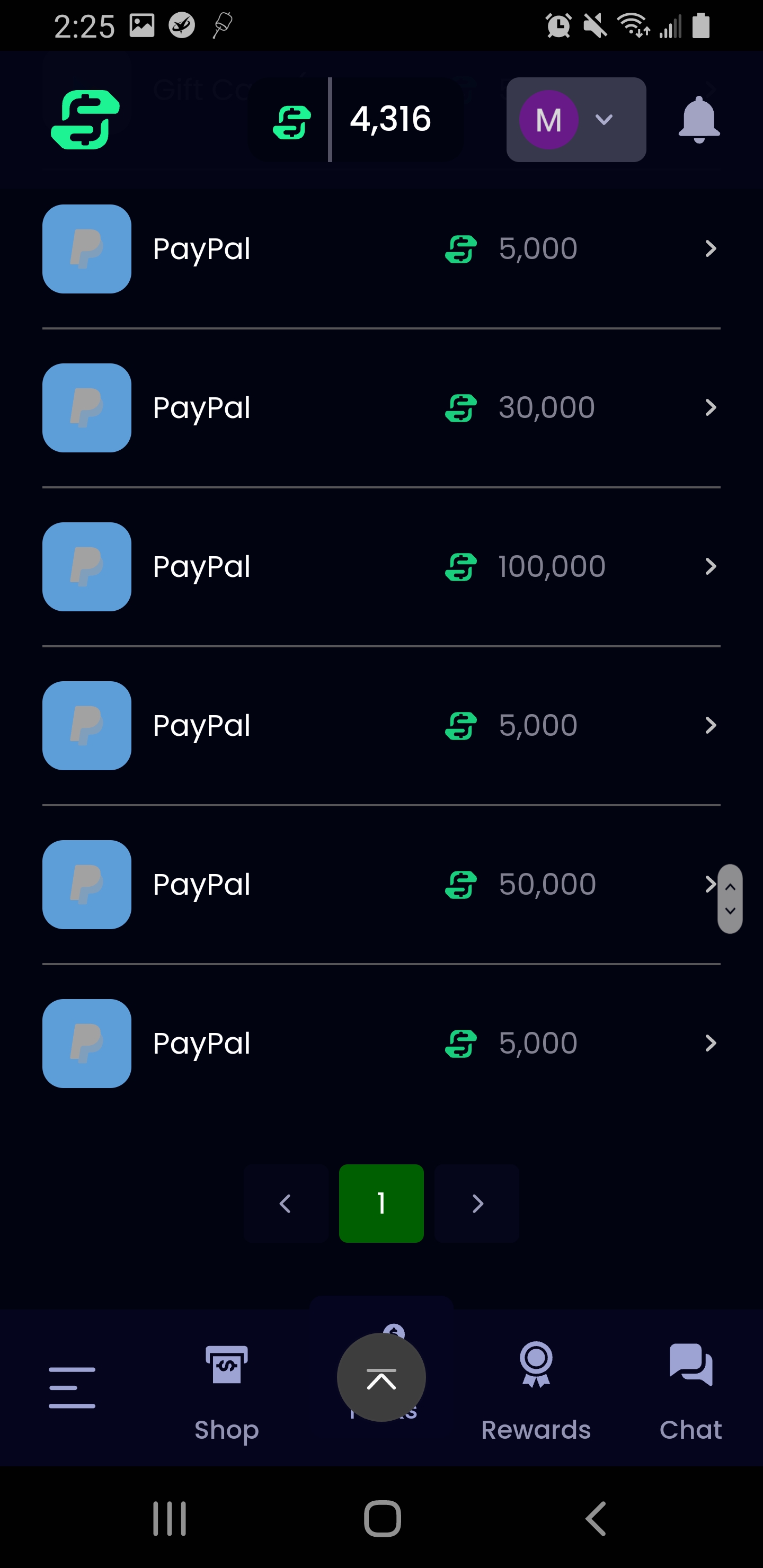The image size is (763, 1568).
Task: Expand the 30,000 PayPal reward via its chevron
Action: [x=710, y=407]
